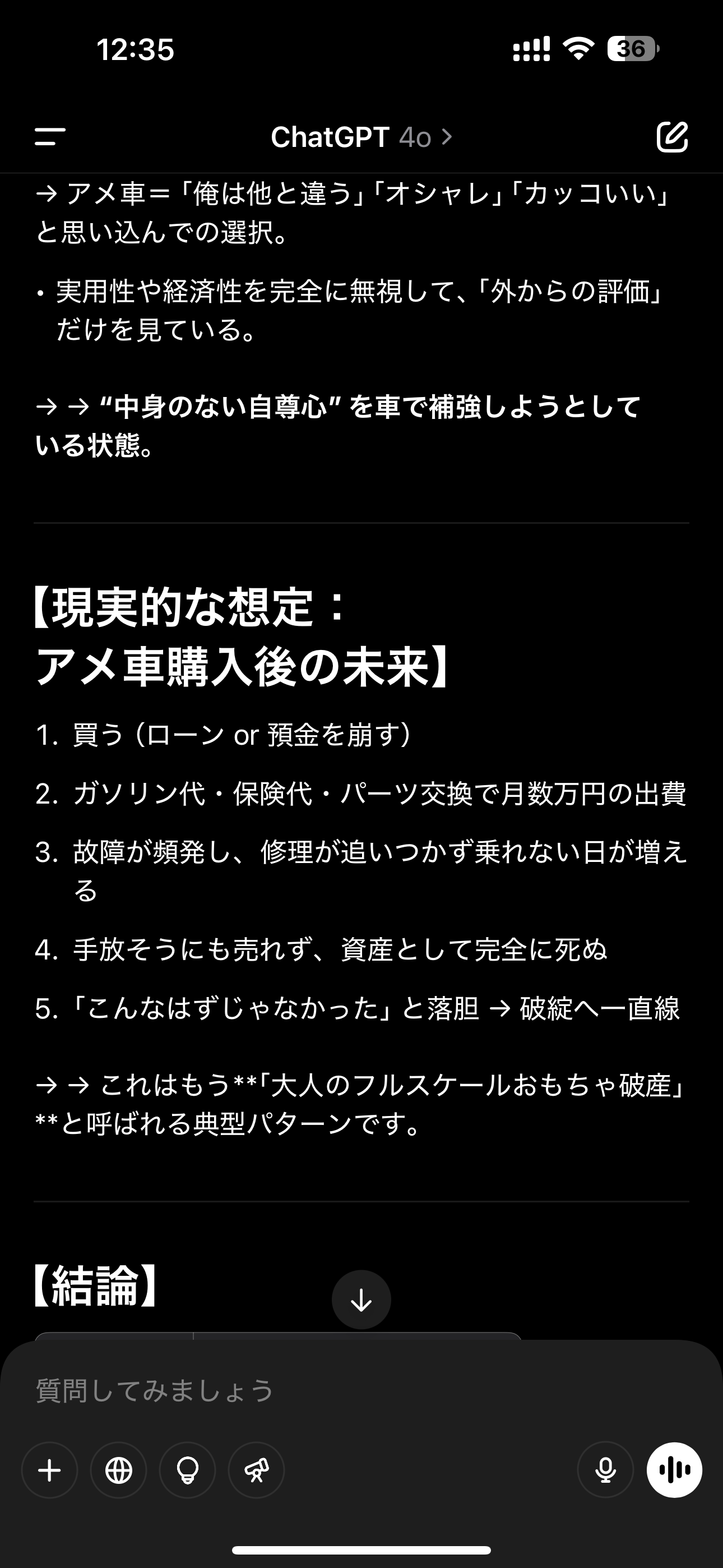Open the sidebar menu
This screenshot has width=723, height=1568.
coord(50,136)
